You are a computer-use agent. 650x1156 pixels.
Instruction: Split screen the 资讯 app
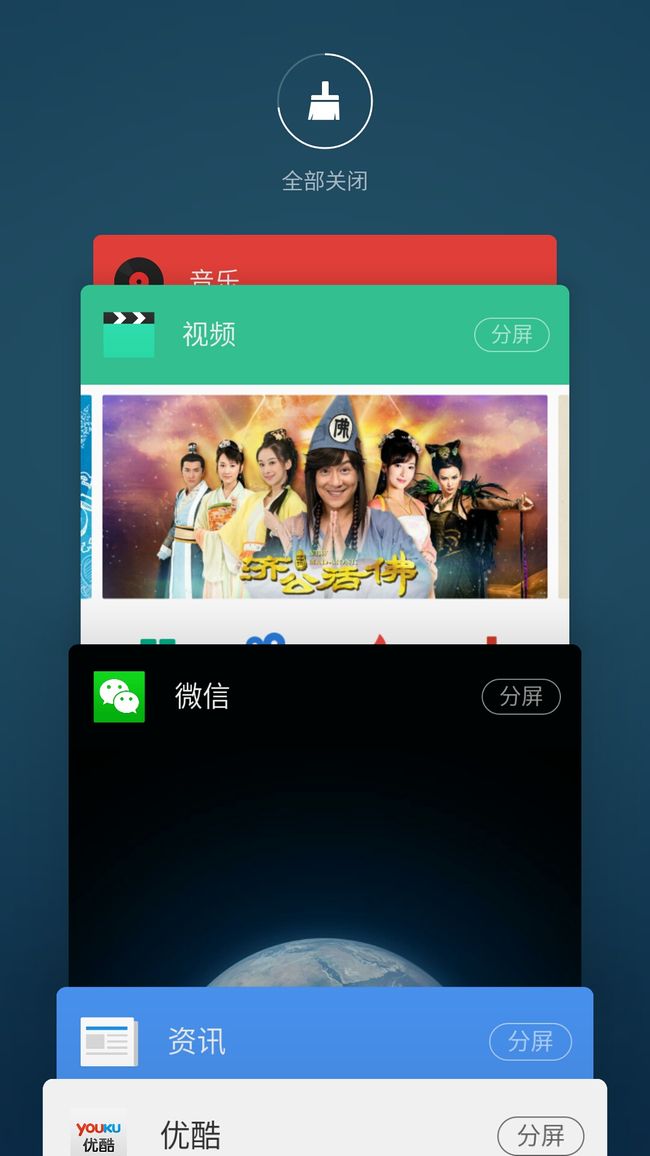[531, 1042]
